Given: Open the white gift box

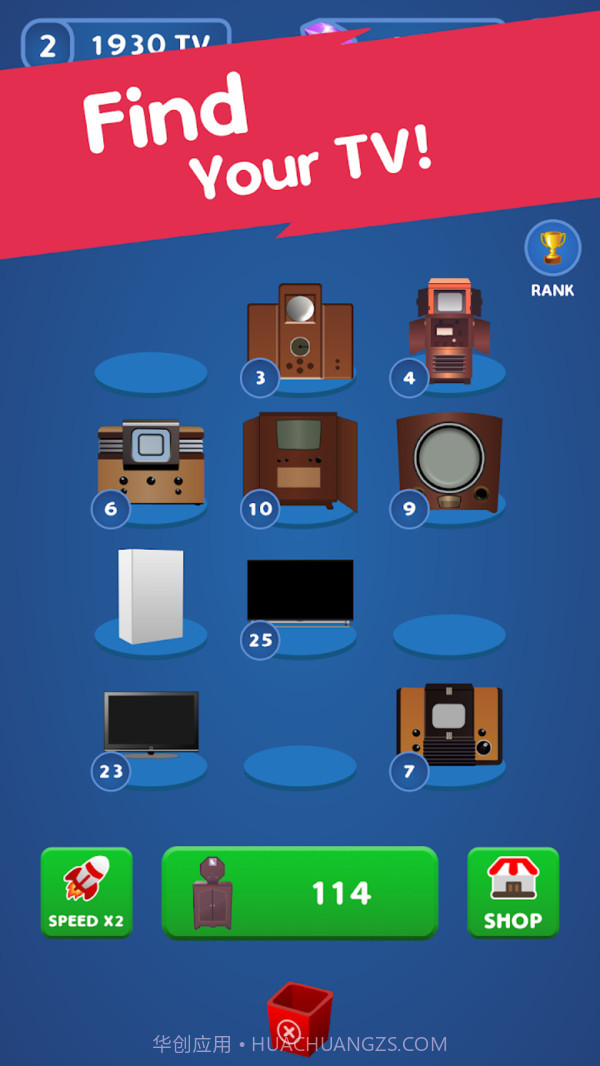Looking at the screenshot, I should [x=151, y=596].
